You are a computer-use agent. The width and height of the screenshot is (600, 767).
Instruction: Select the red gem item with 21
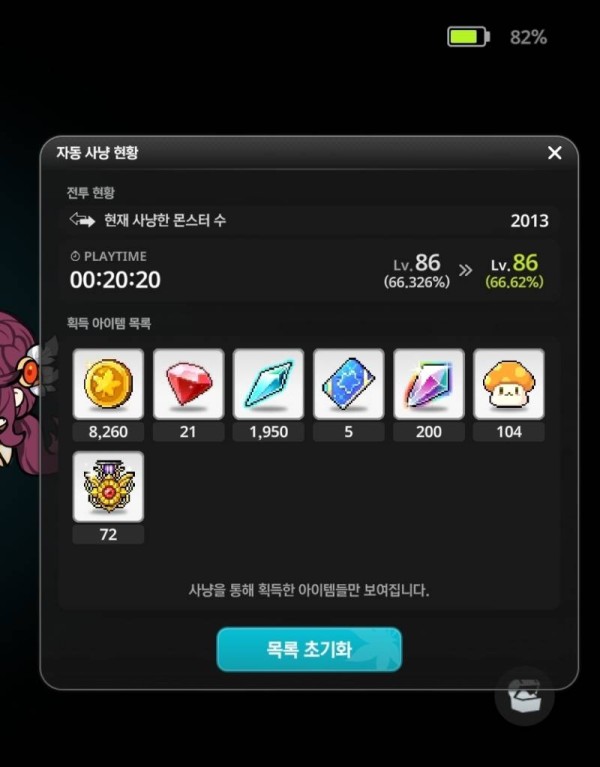coord(188,384)
